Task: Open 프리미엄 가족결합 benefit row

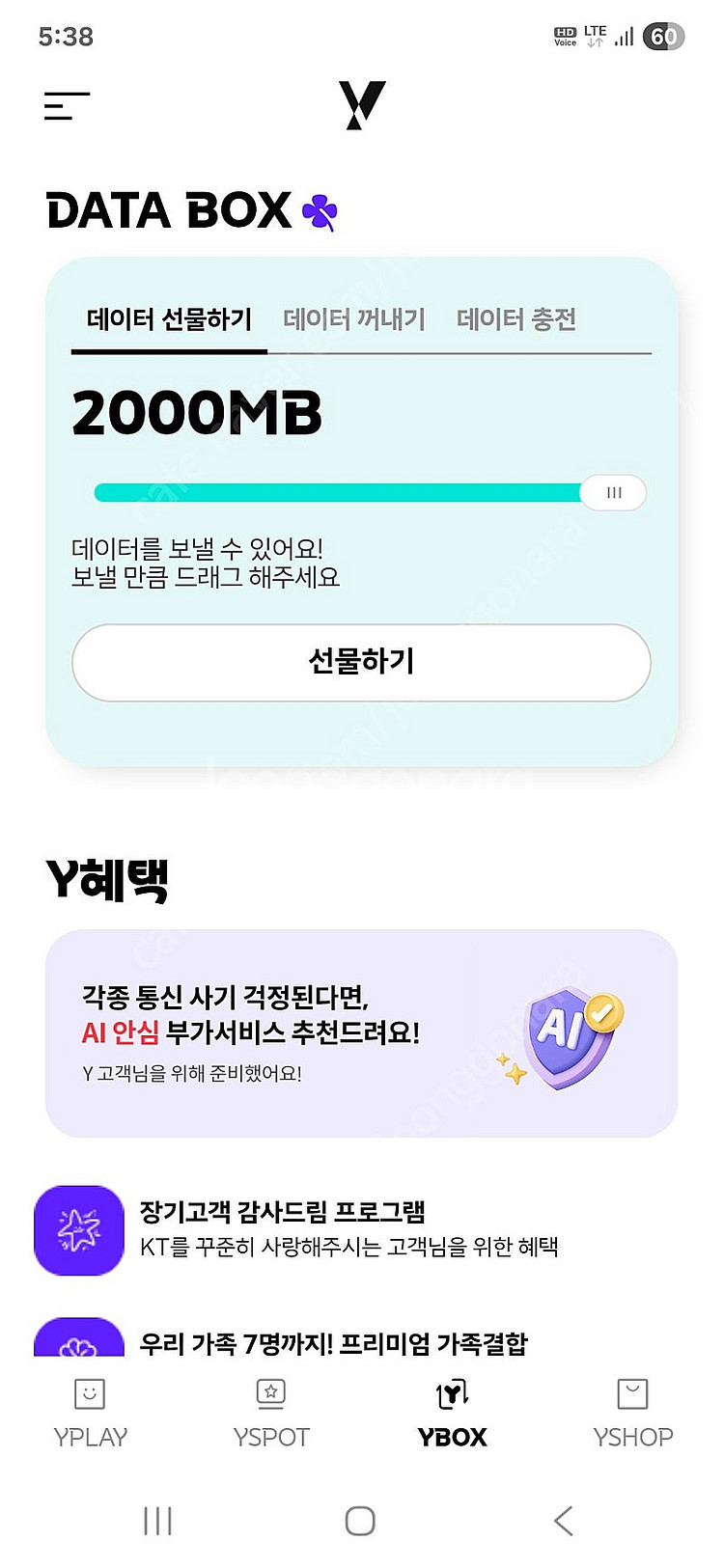Action: coord(333,1342)
